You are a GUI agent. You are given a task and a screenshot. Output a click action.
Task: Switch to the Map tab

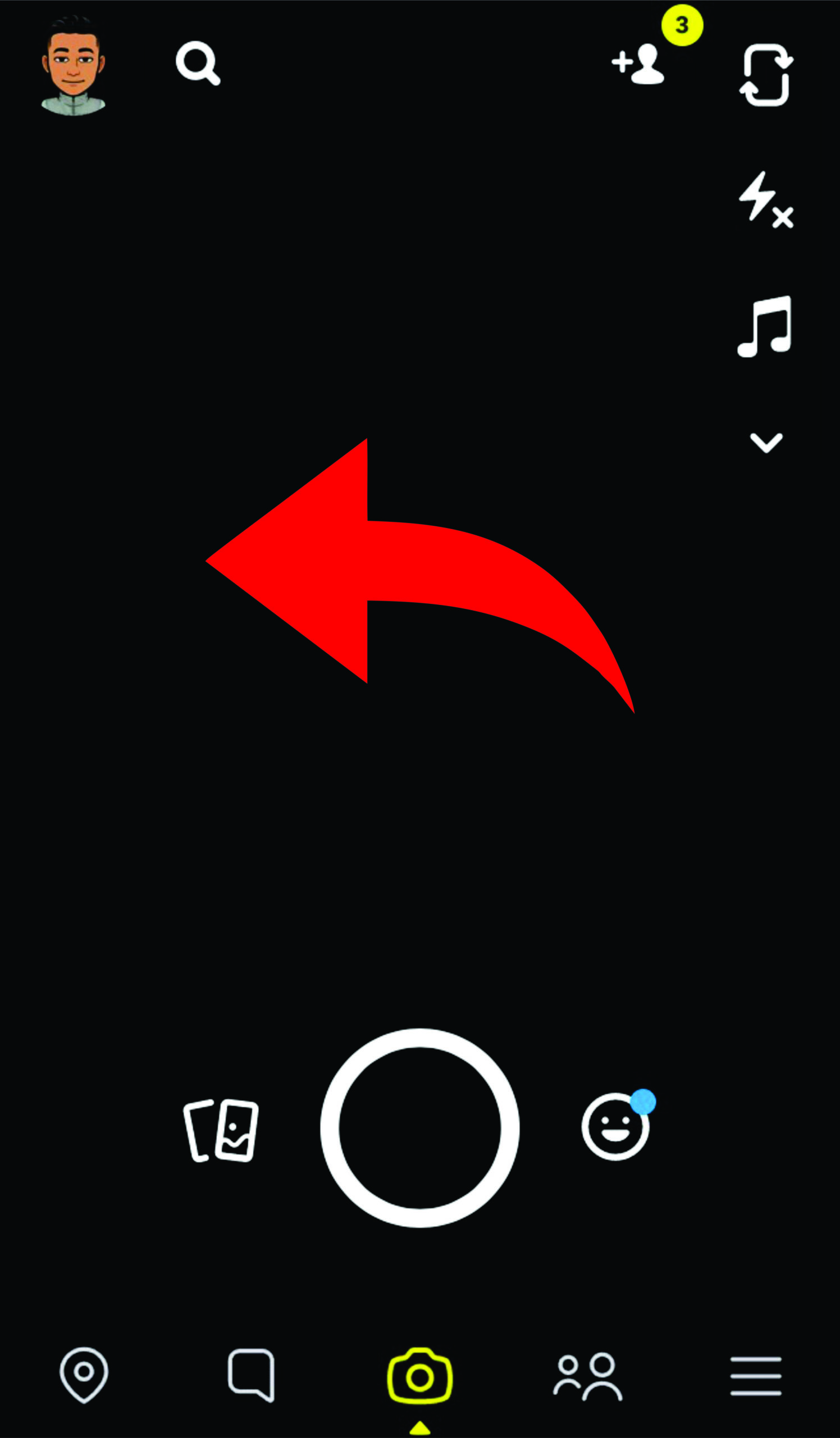(84, 1375)
